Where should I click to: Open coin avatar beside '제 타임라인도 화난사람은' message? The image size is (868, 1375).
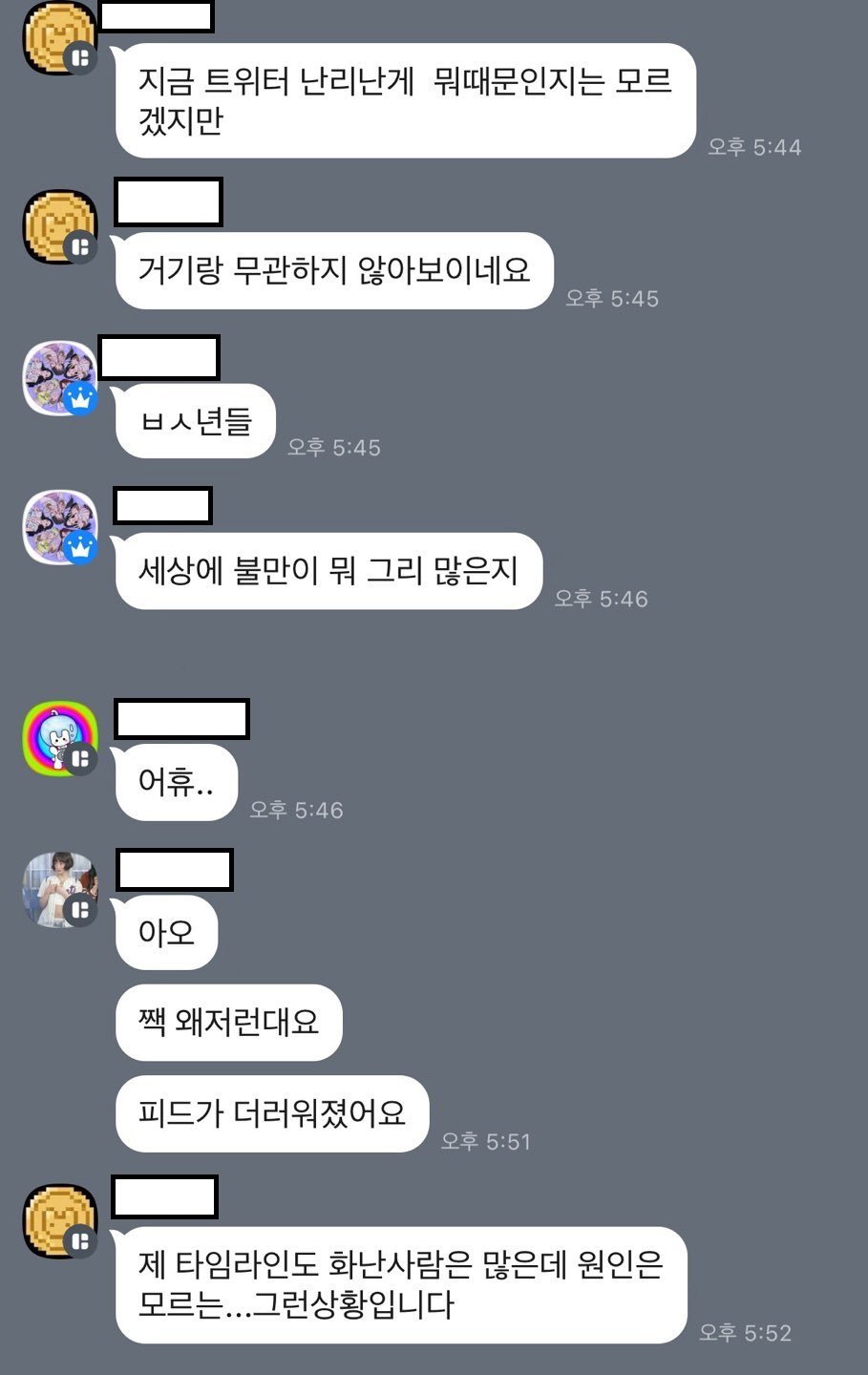59,1221
